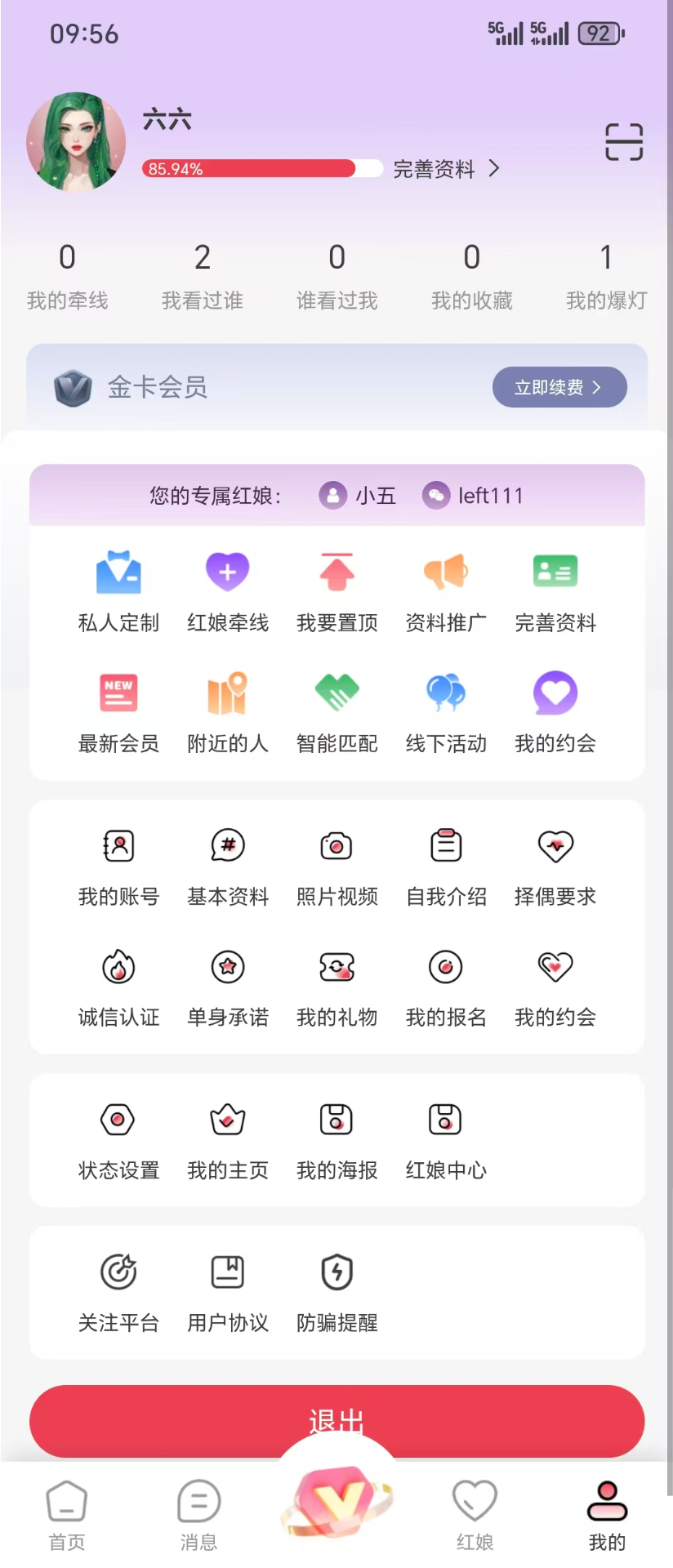Open 线下活动 offline events

(445, 709)
